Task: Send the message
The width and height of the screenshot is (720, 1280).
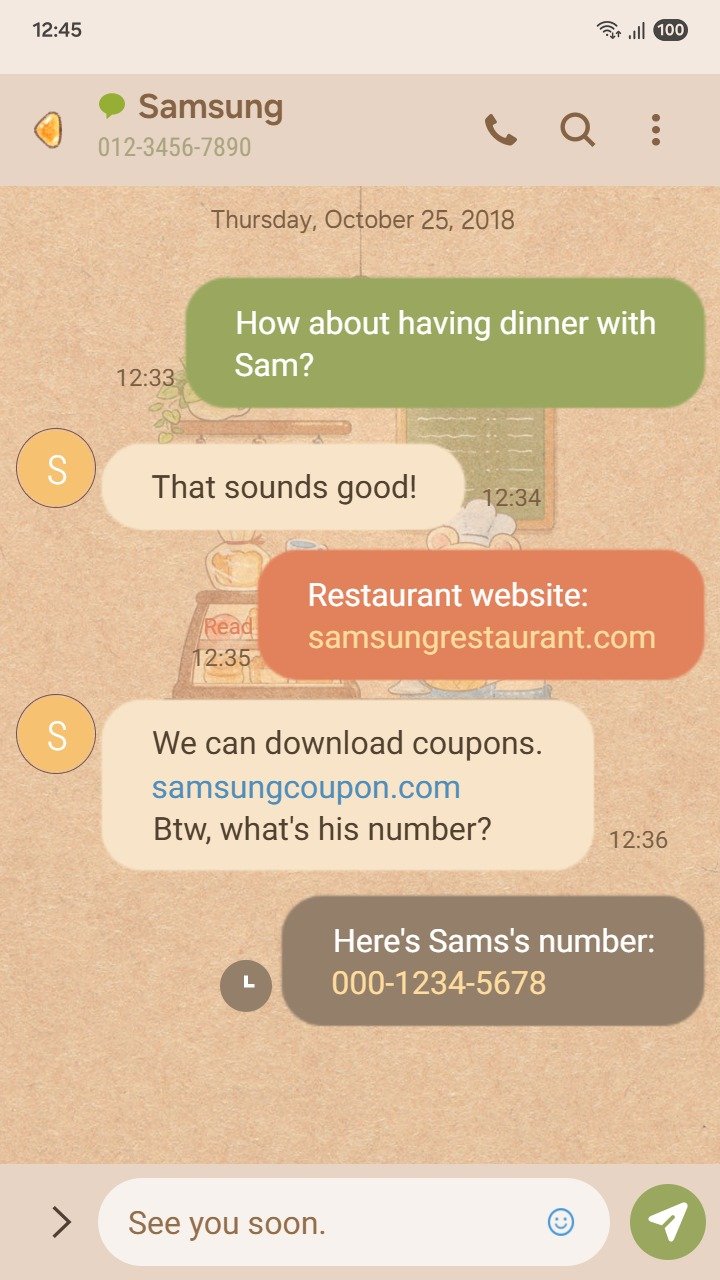Action: click(x=667, y=1222)
